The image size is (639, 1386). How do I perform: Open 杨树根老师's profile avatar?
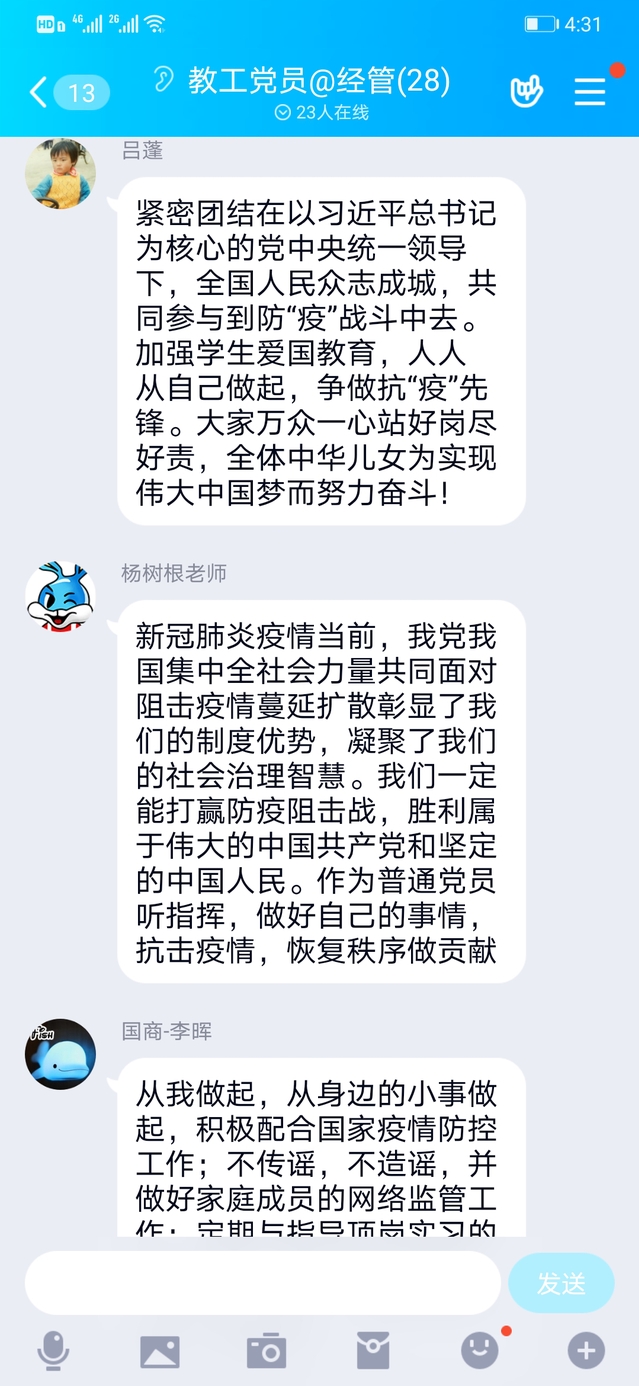pos(60,597)
